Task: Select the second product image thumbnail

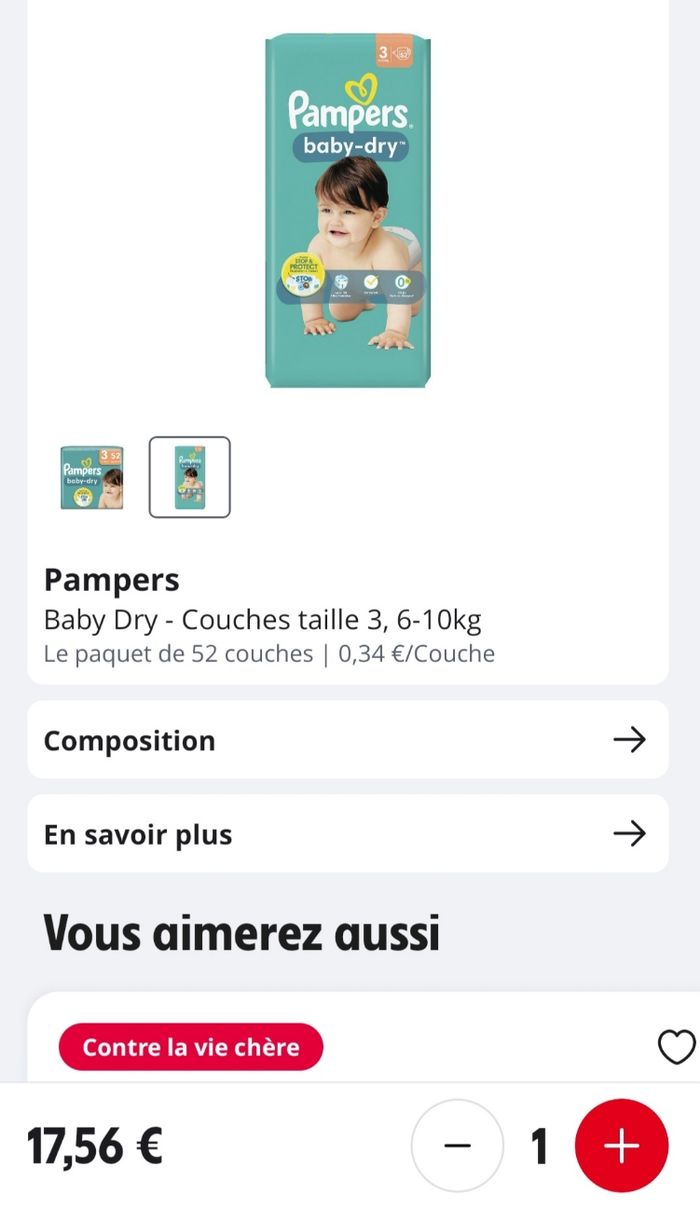Action: tap(190, 477)
